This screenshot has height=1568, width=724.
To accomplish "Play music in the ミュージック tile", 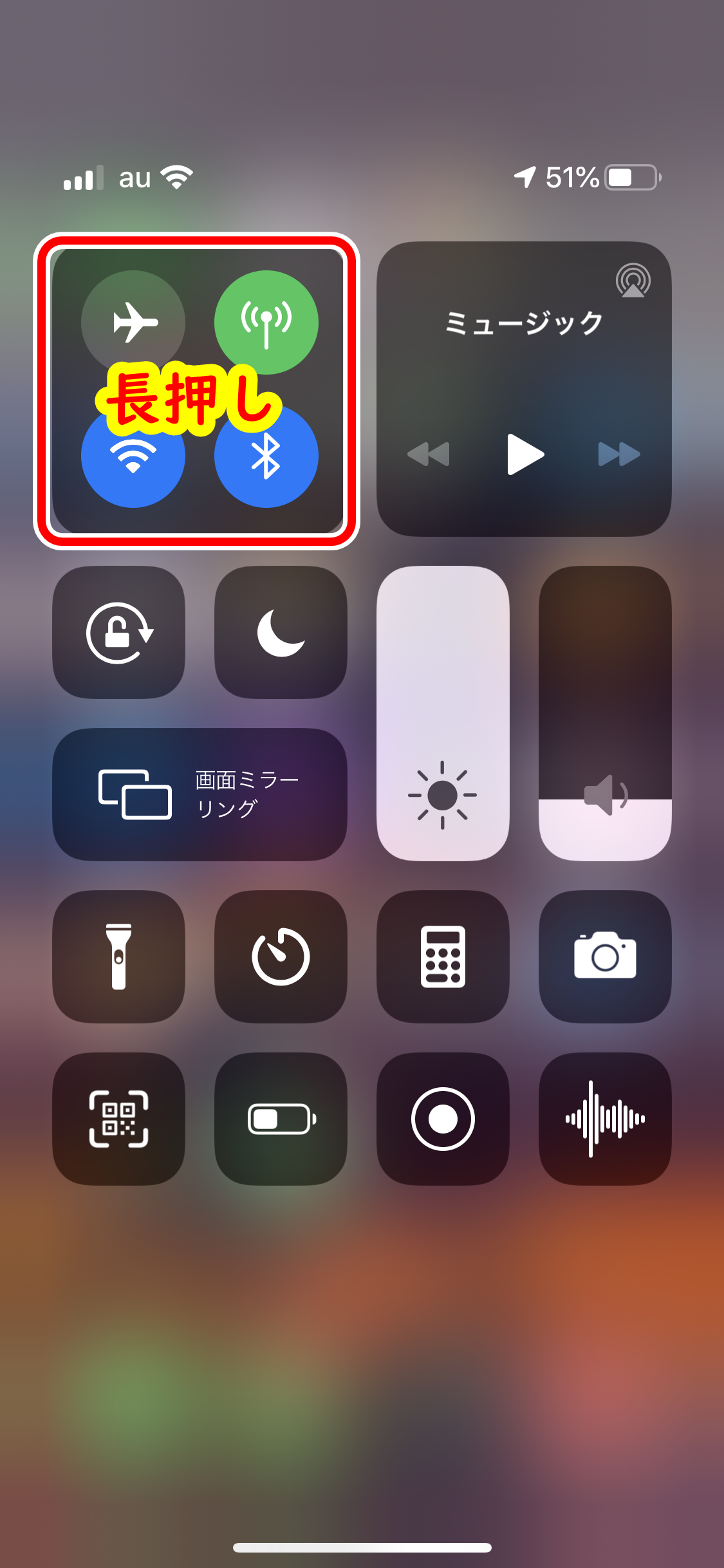I will (525, 454).
